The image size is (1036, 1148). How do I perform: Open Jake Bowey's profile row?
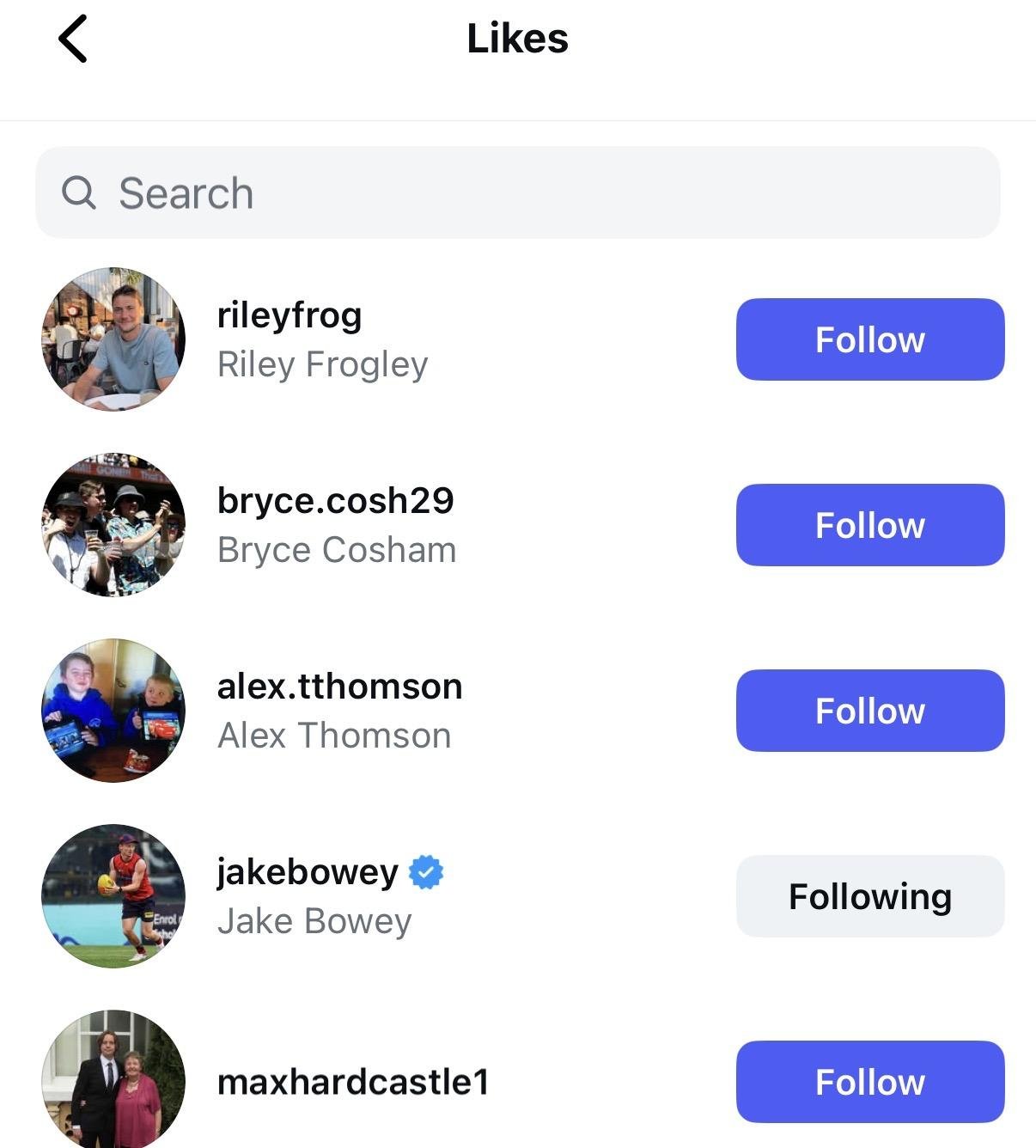click(x=314, y=896)
